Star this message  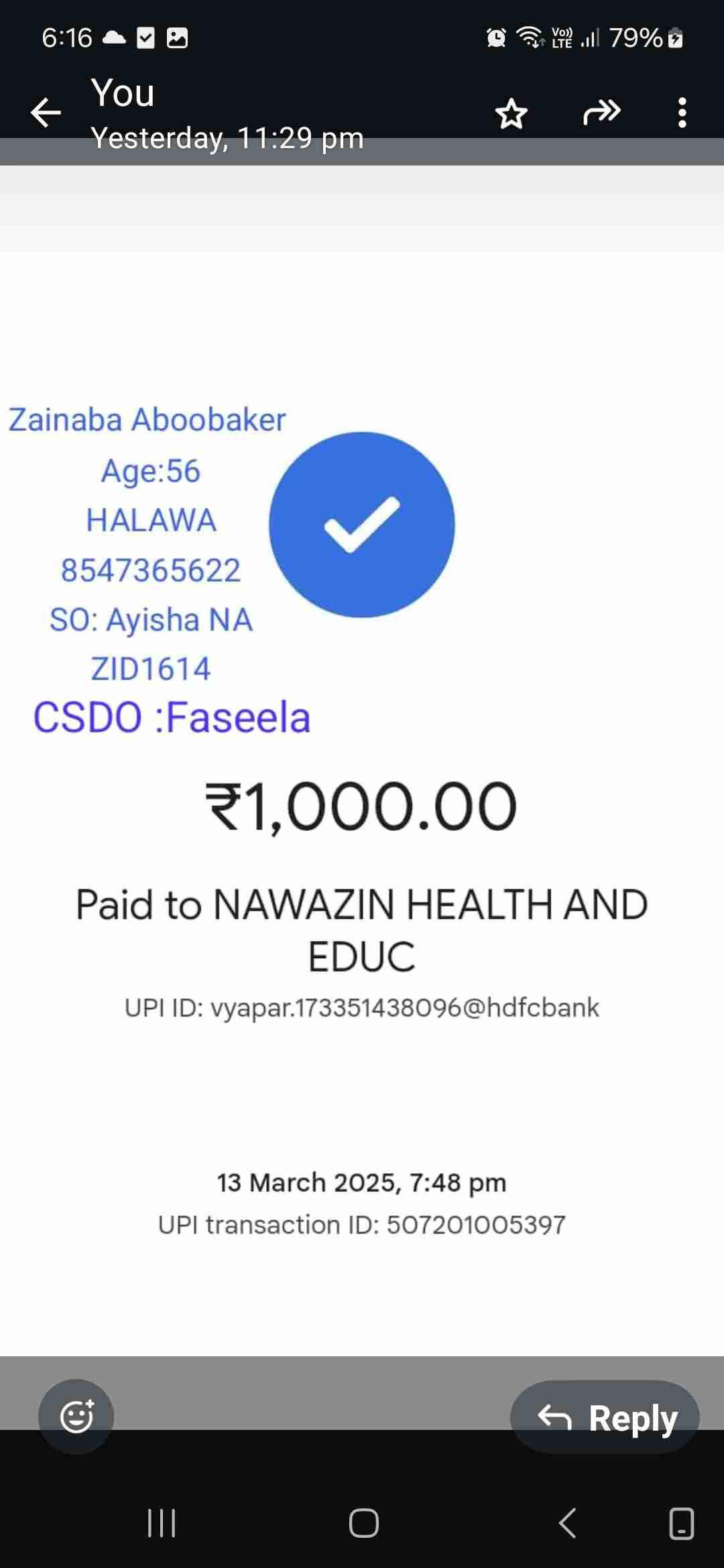pyautogui.click(x=511, y=113)
